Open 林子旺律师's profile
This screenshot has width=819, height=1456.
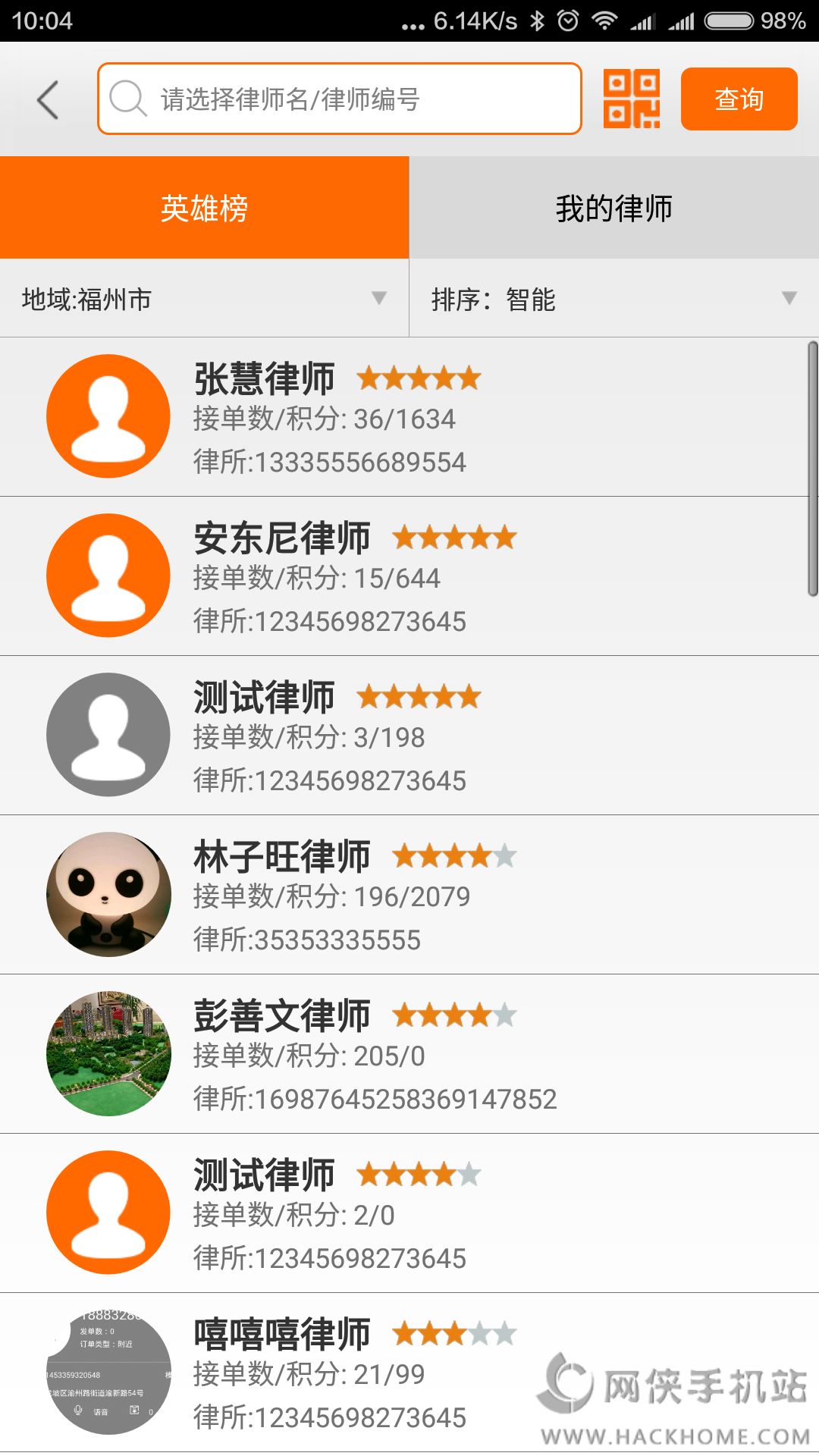[409, 896]
